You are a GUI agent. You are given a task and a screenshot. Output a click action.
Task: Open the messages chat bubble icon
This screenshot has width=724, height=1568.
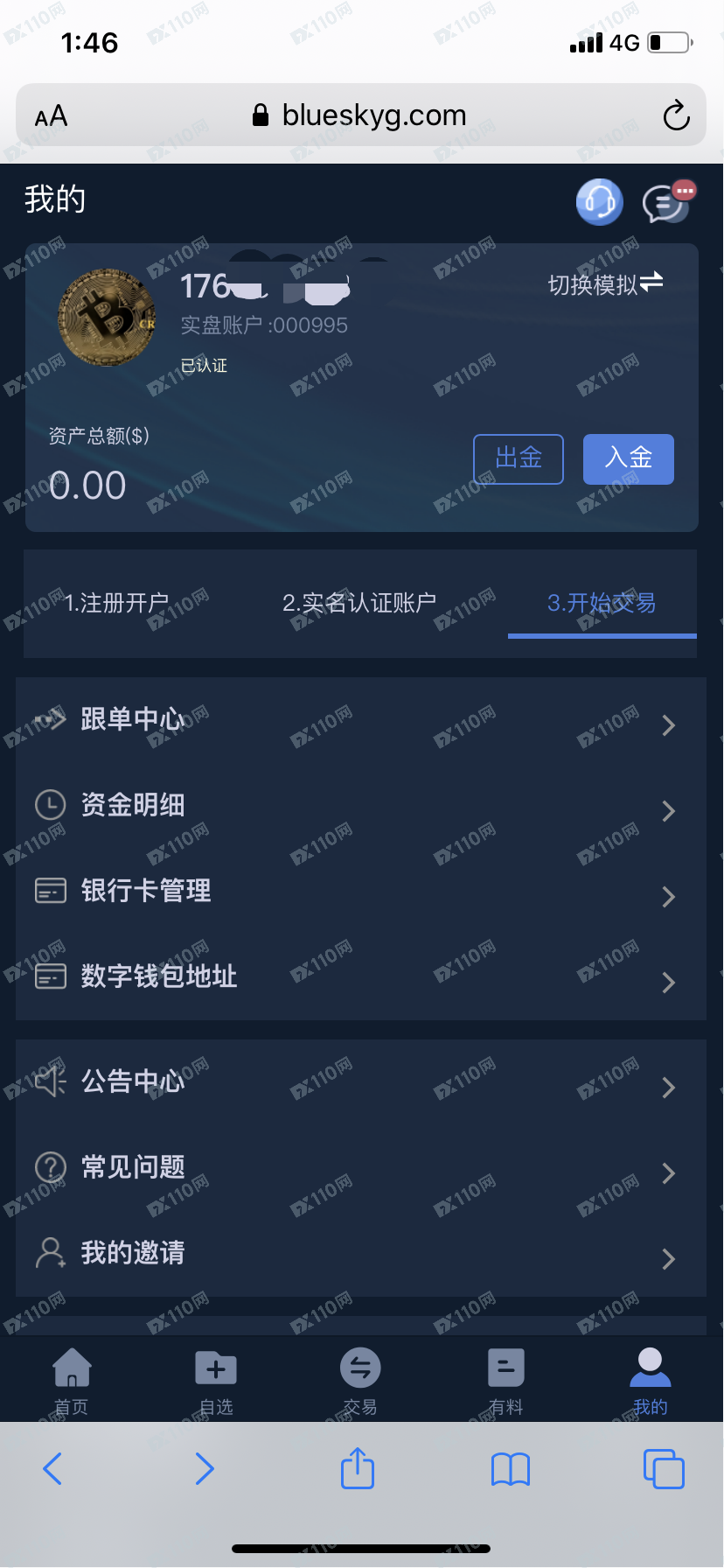click(x=666, y=203)
